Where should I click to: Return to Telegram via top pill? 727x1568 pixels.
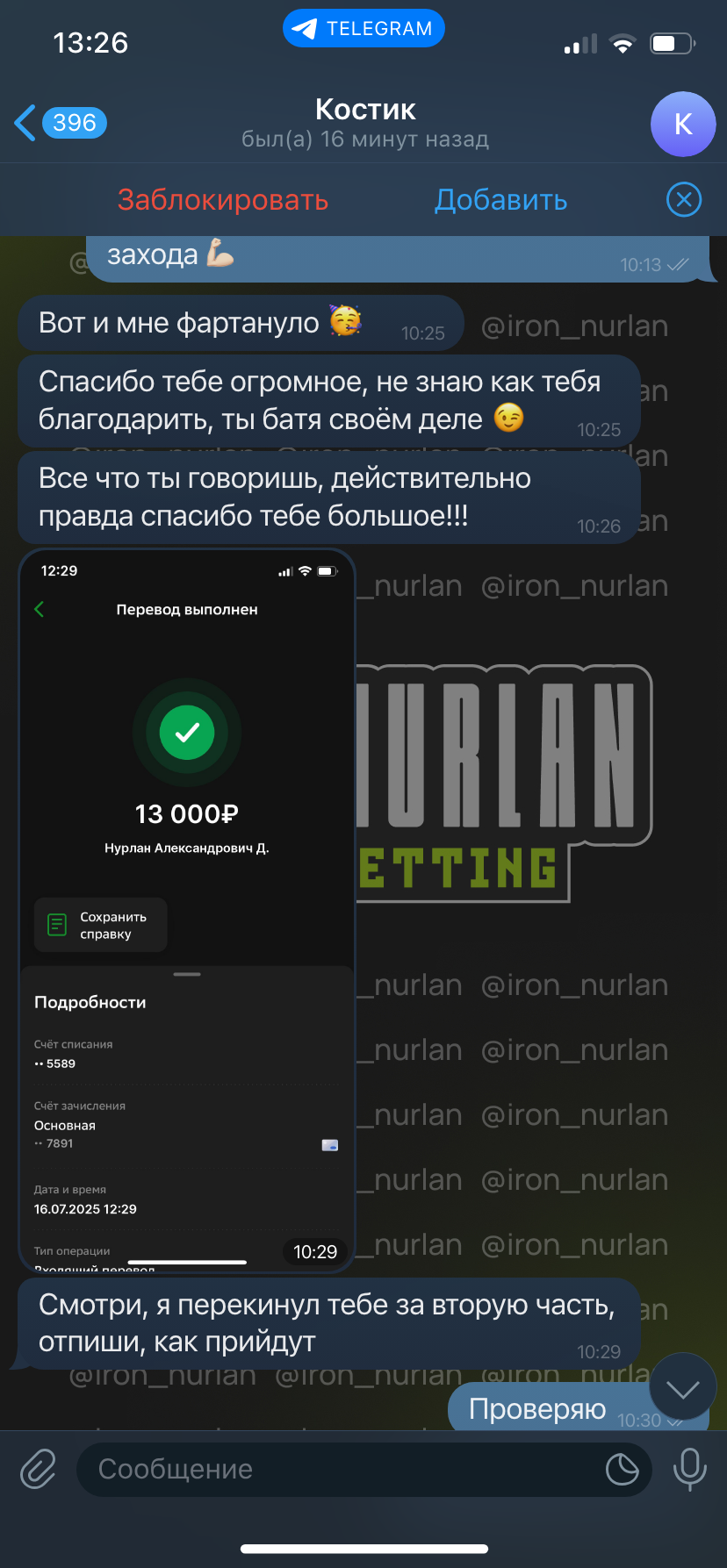(363, 28)
